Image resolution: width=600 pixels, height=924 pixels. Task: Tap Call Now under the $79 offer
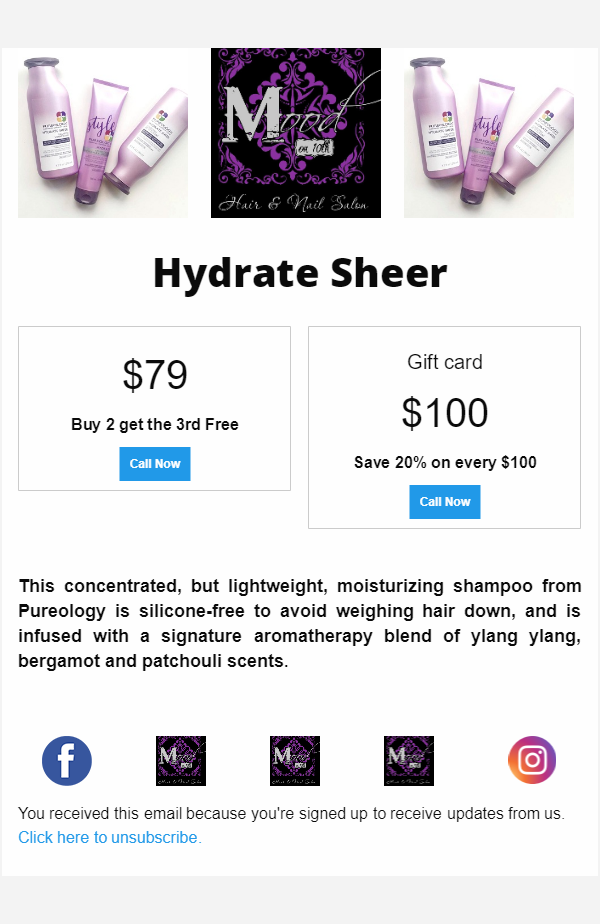tap(155, 464)
